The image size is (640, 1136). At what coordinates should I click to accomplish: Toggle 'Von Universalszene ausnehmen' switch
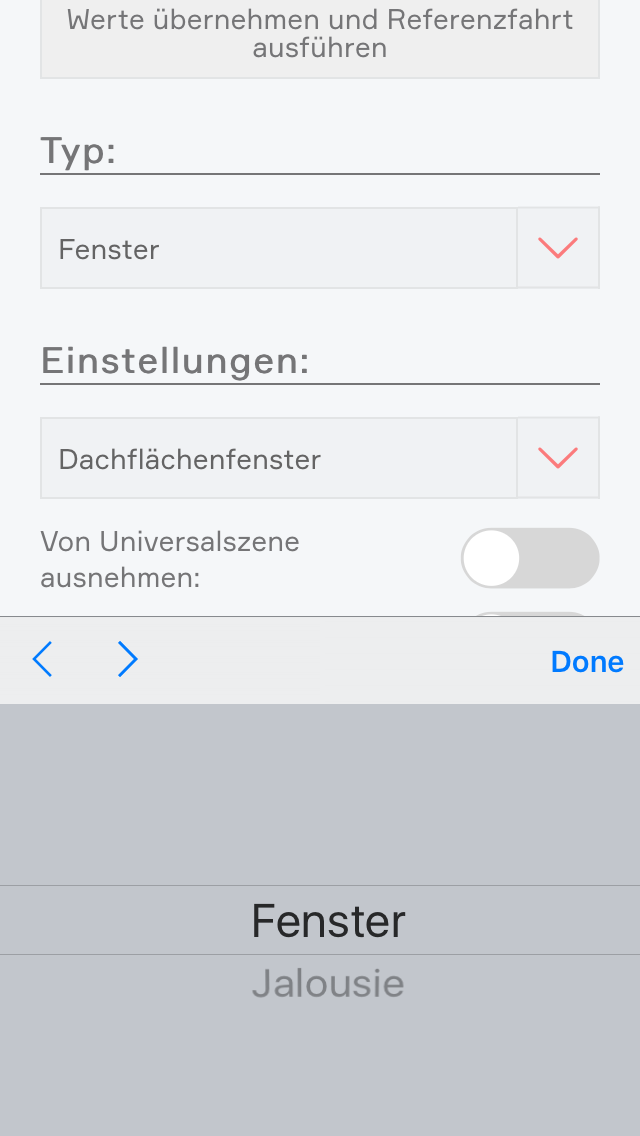coord(529,558)
